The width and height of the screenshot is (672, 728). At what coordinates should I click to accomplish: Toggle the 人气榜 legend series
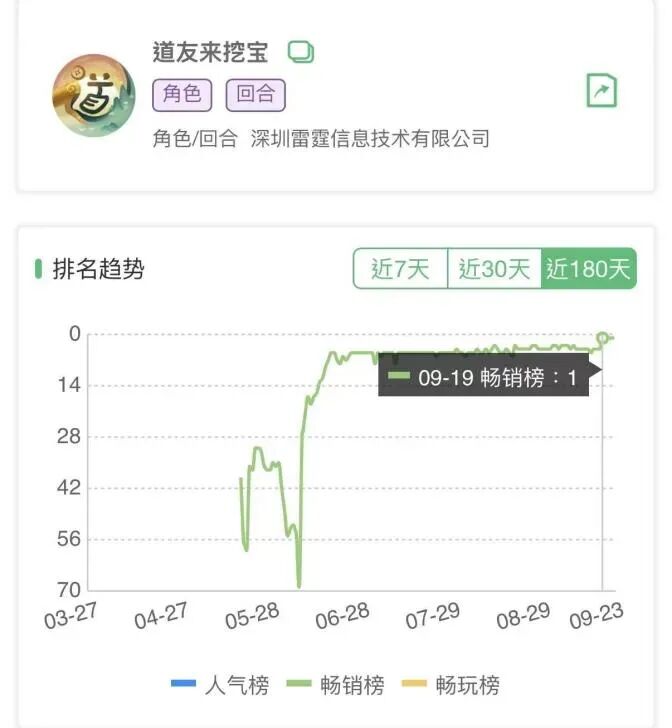(x=220, y=685)
